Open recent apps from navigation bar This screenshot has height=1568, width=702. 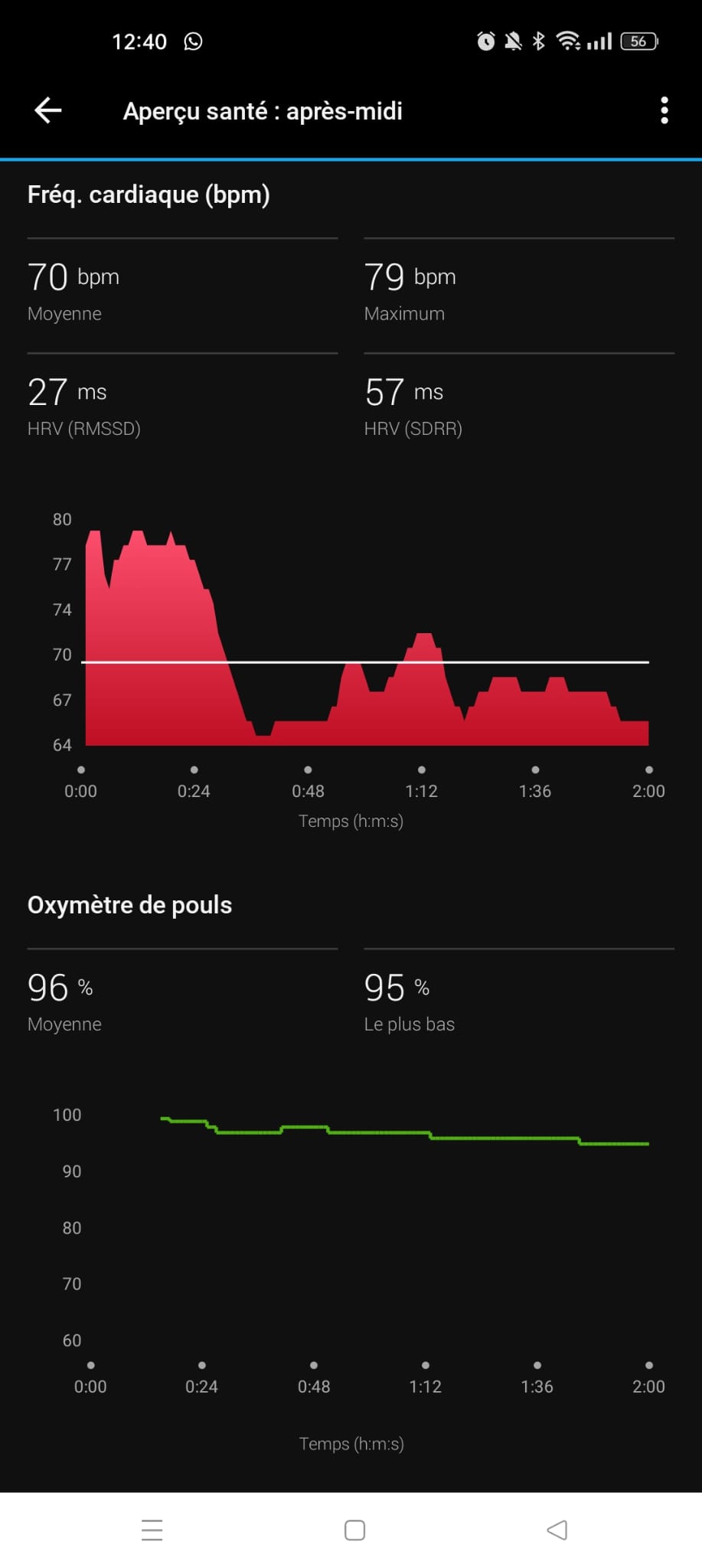[x=152, y=1530]
